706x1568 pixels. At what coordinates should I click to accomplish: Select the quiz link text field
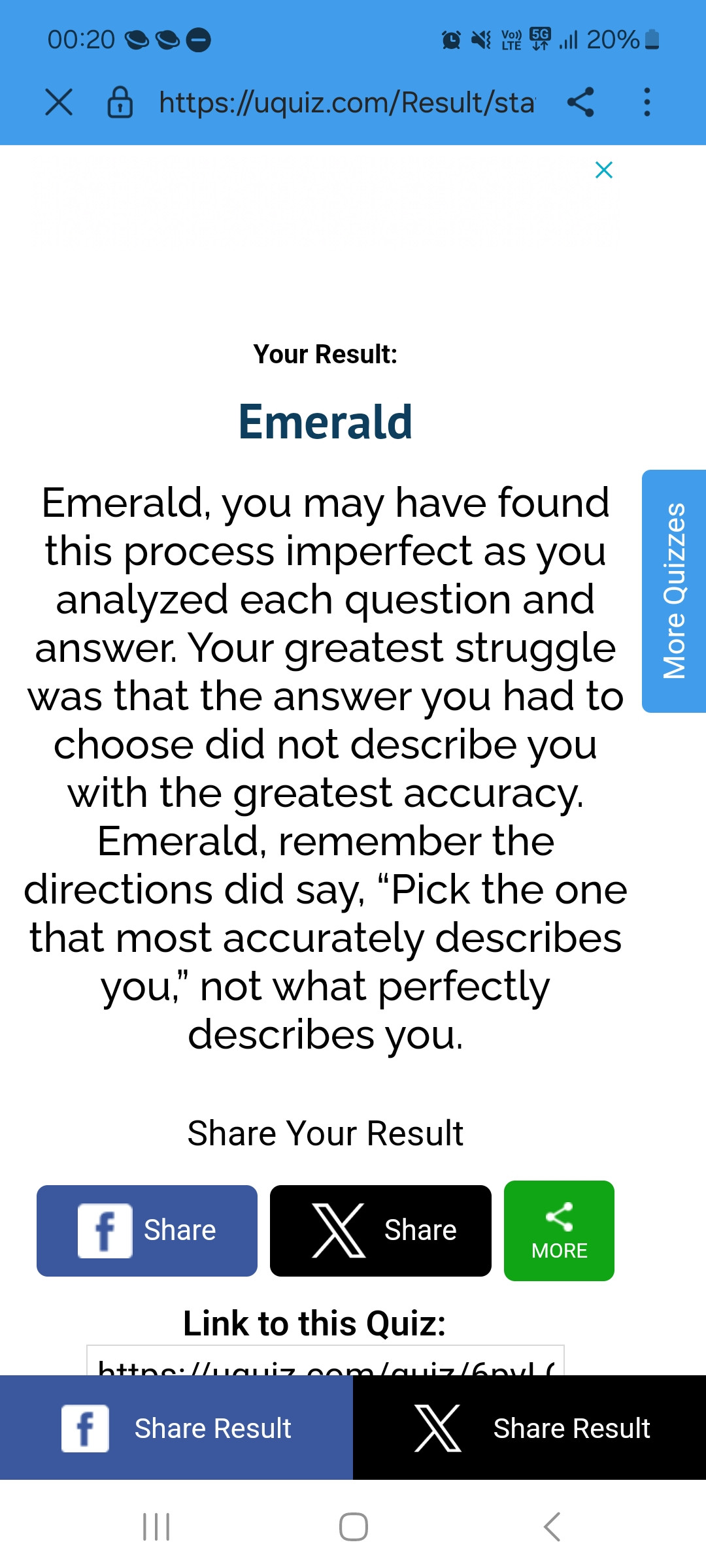(325, 1362)
